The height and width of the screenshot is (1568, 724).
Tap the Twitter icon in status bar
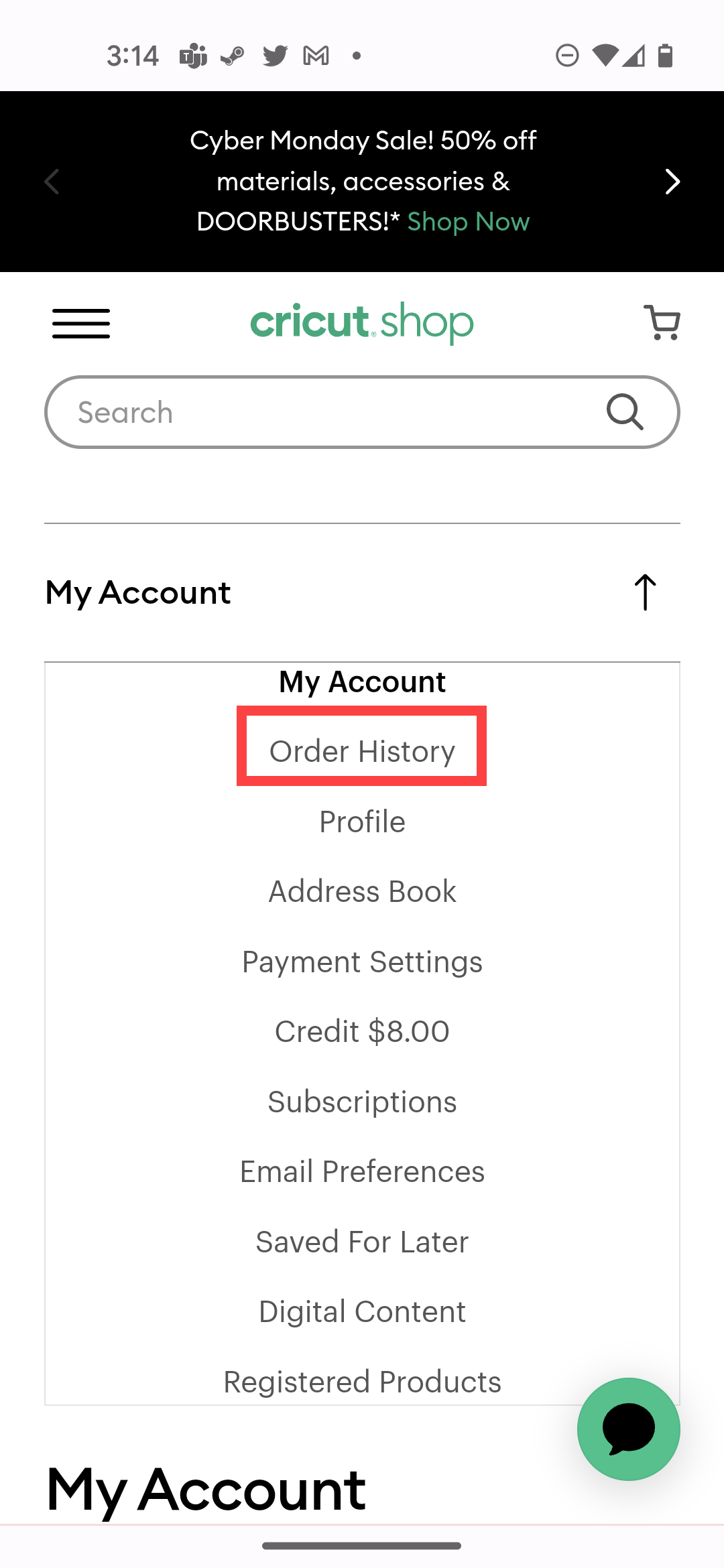click(x=275, y=56)
